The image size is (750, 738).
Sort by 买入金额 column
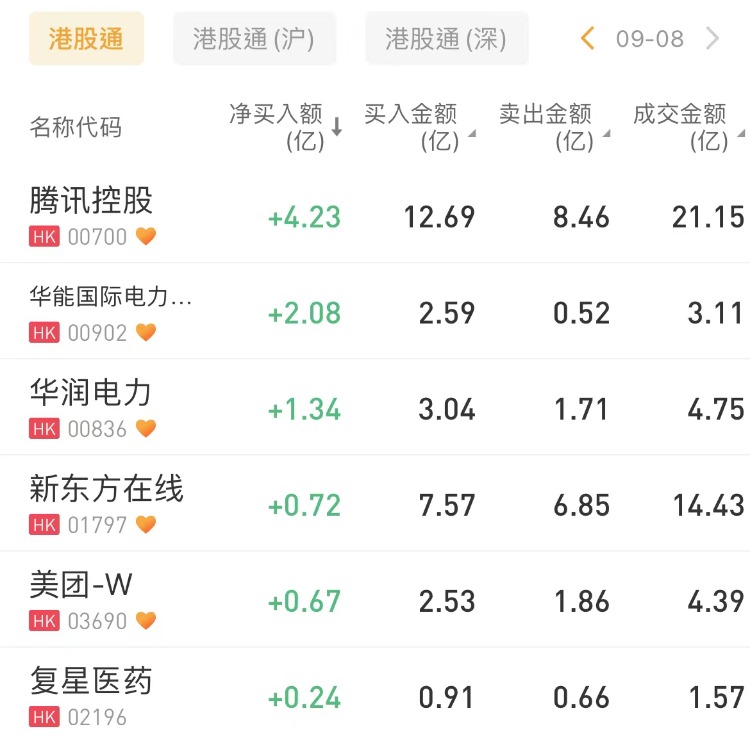click(418, 127)
